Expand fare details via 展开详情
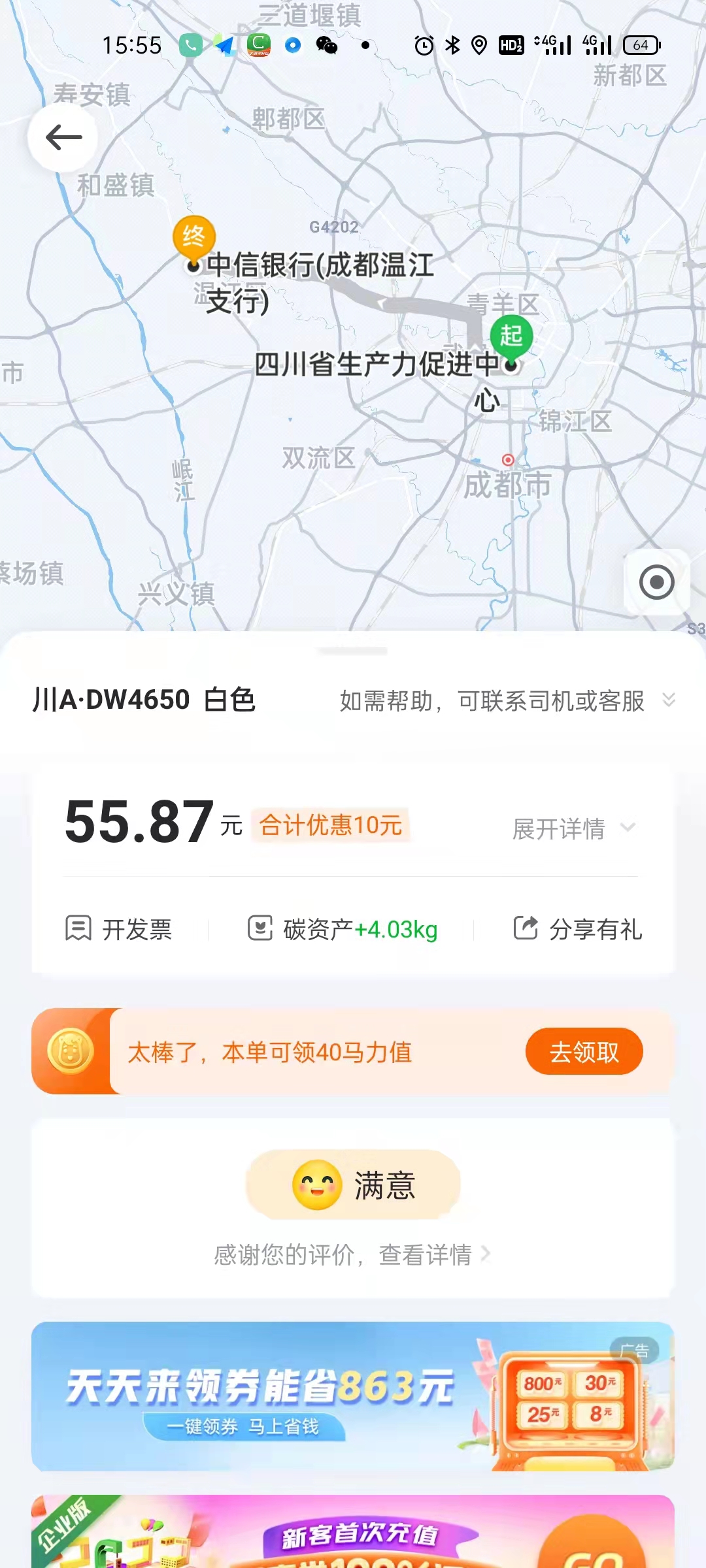The image size is (706, 1568). point(574,828)
